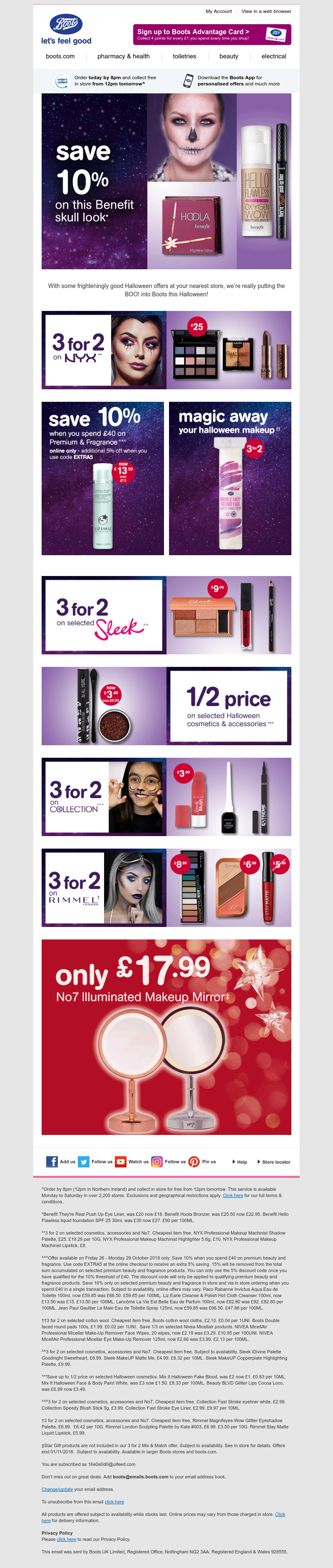Open the My Account link
The width and height of the screenshot is (333, 1568).
click(x=218, y=11)
